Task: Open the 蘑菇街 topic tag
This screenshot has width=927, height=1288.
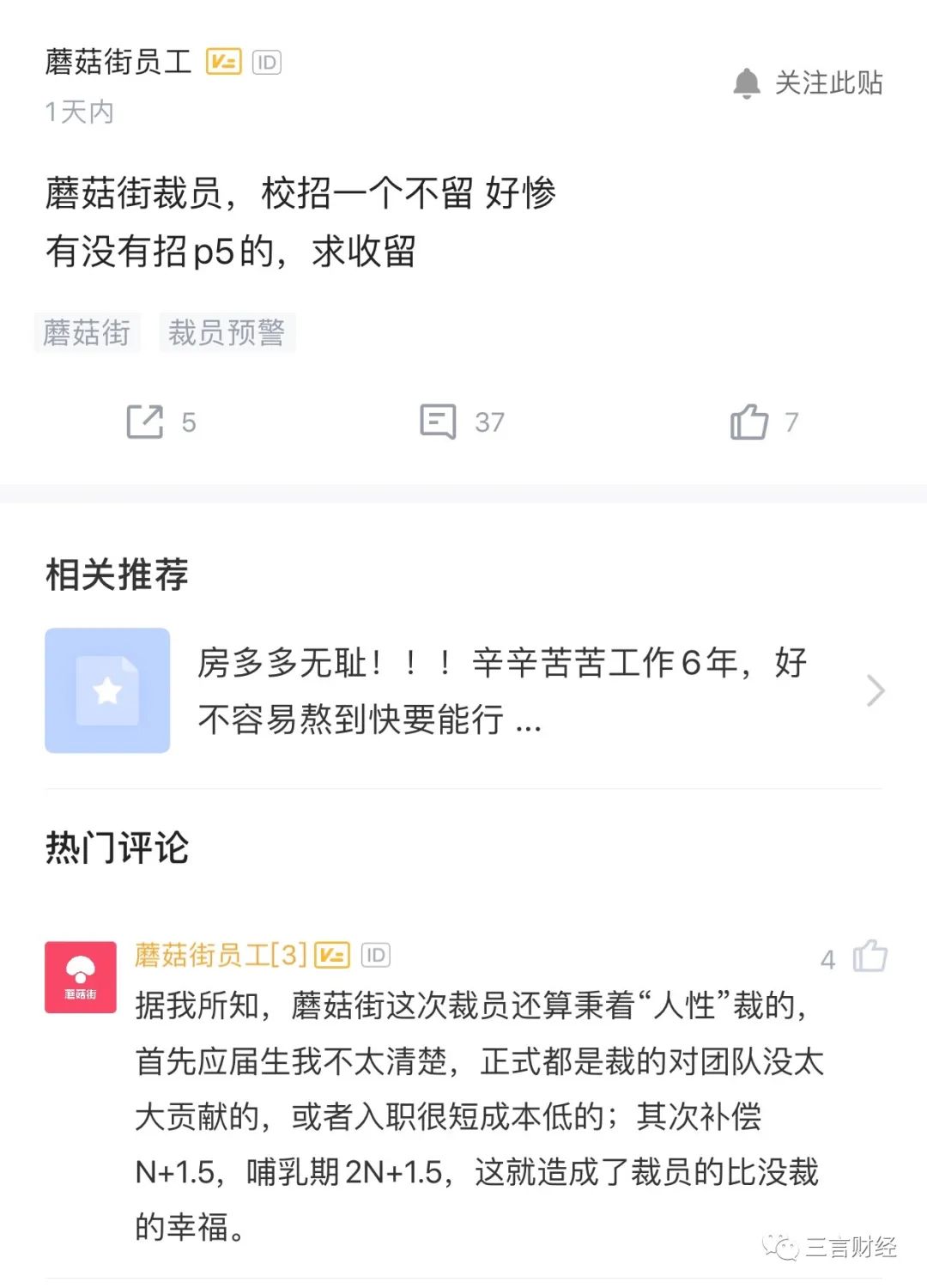Action: coord(87,333)
